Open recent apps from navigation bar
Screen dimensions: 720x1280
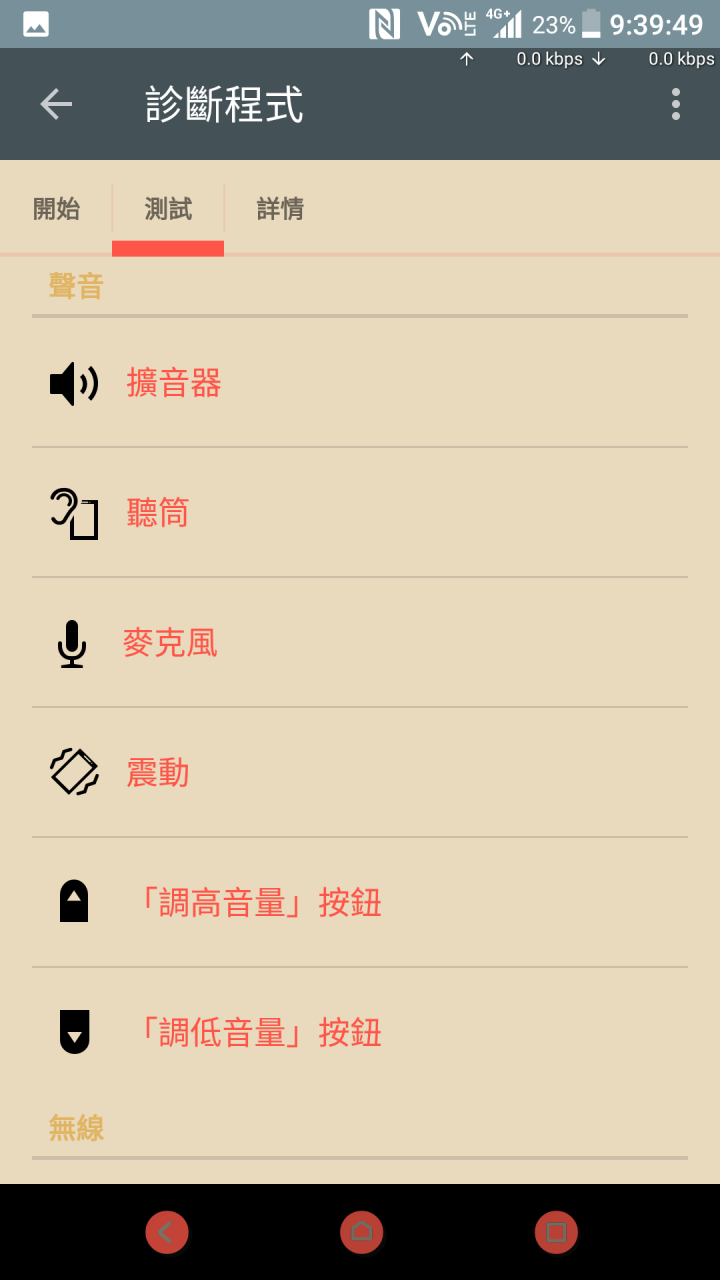[556, 1232]
